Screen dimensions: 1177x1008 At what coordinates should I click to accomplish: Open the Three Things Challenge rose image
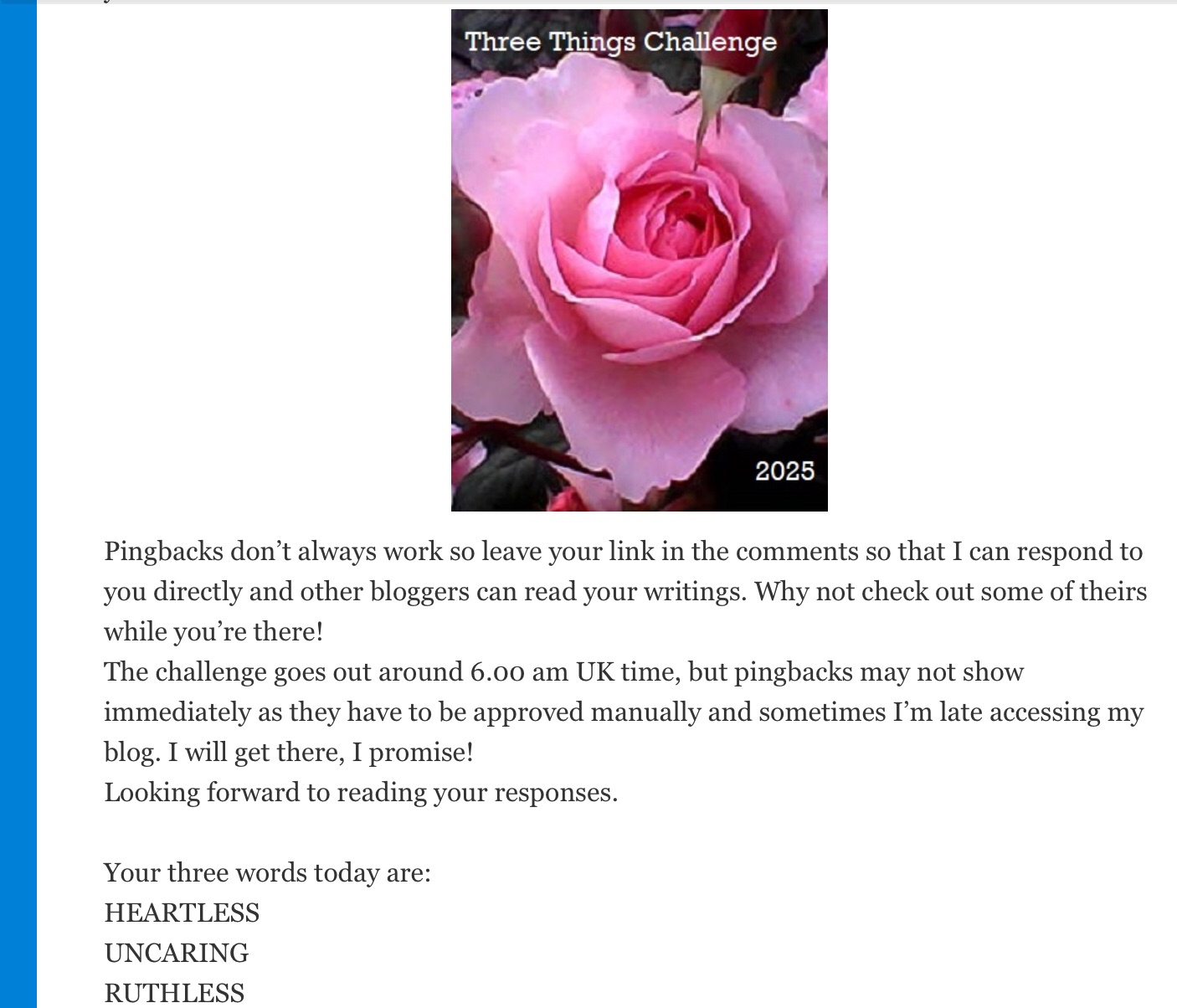click(639, 260)
